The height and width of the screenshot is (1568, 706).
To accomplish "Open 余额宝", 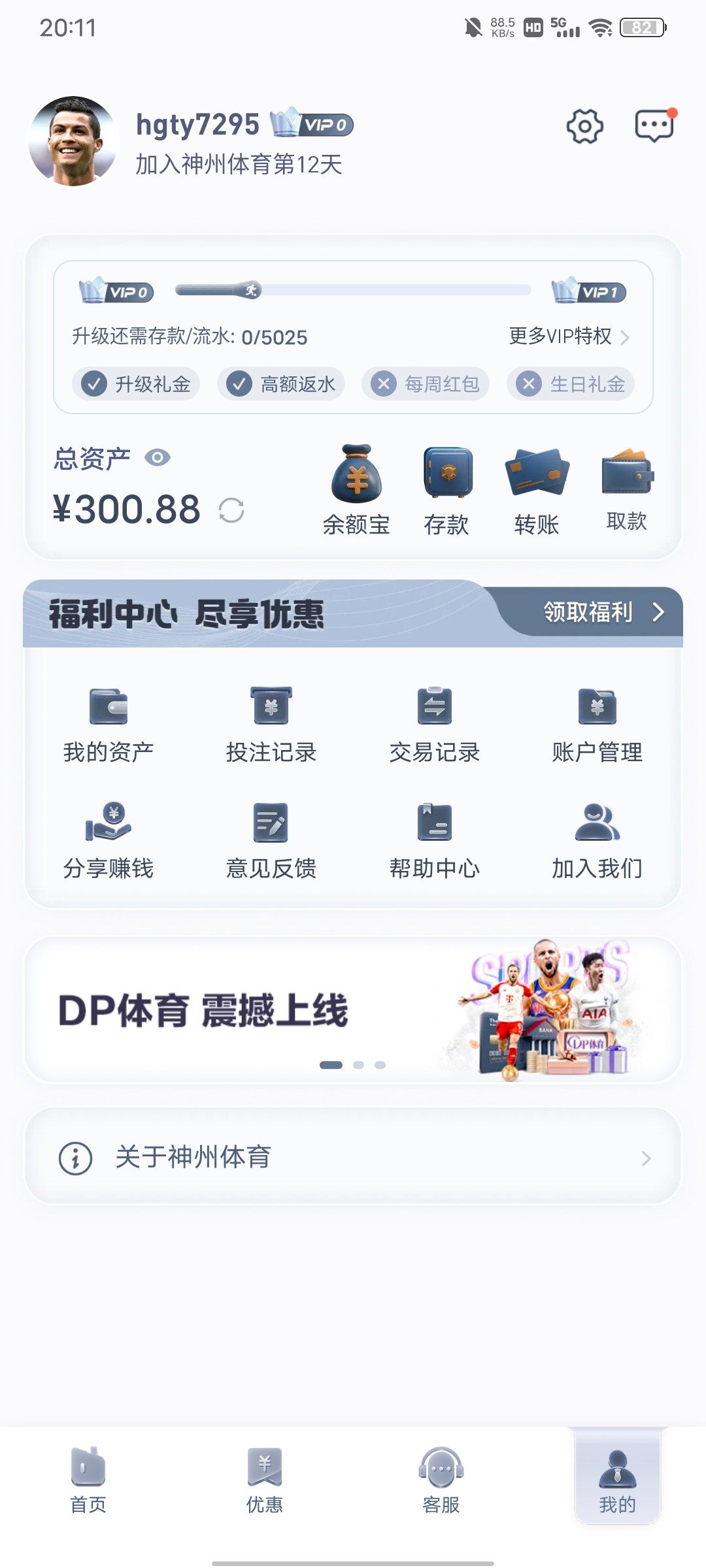I will pos(356,490).
